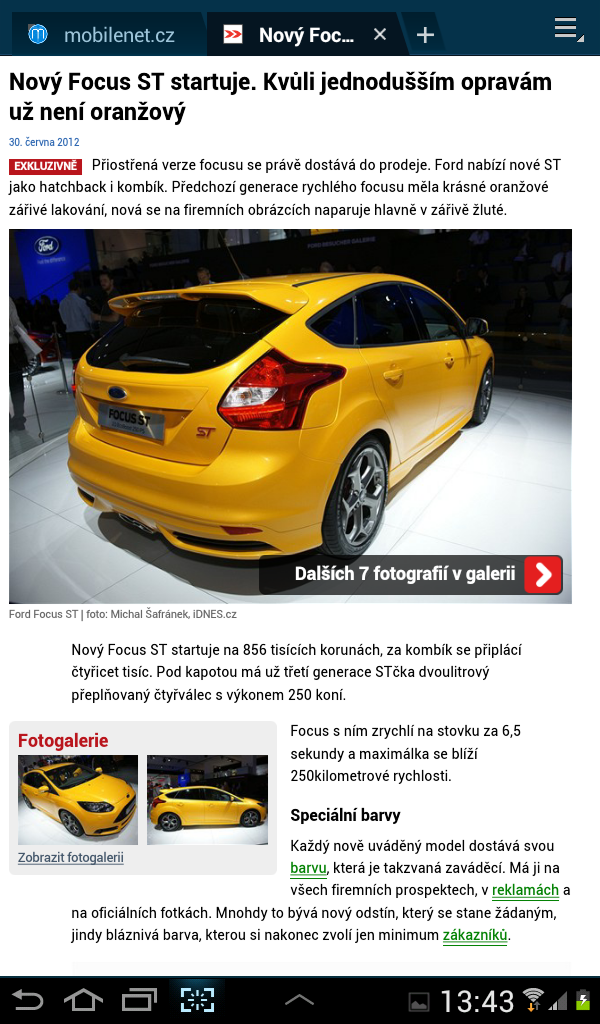
Task: Tap the Zobrazit fotogalerii link
Action: pos(71,858)
